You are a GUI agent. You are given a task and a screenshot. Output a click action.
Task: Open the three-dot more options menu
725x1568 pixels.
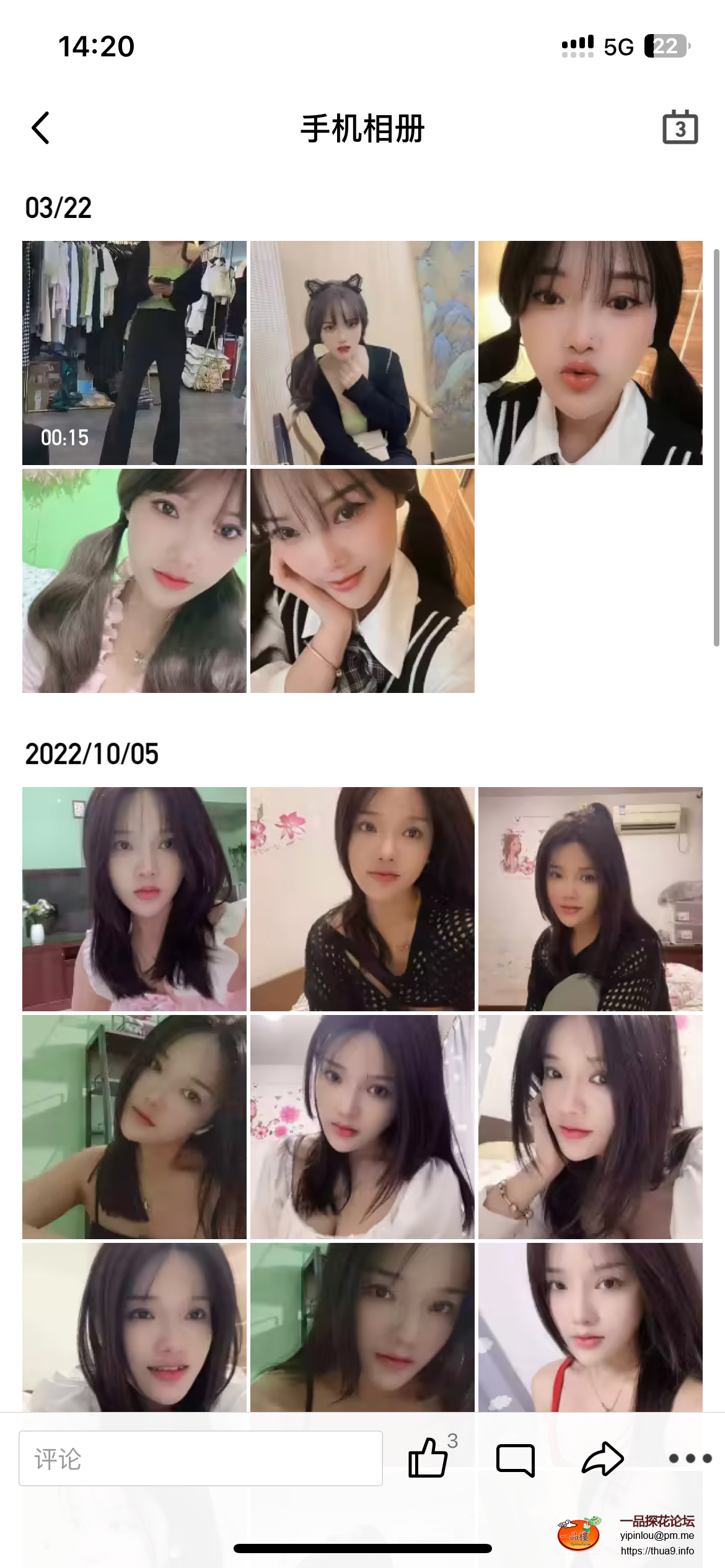coord(690,1458)
